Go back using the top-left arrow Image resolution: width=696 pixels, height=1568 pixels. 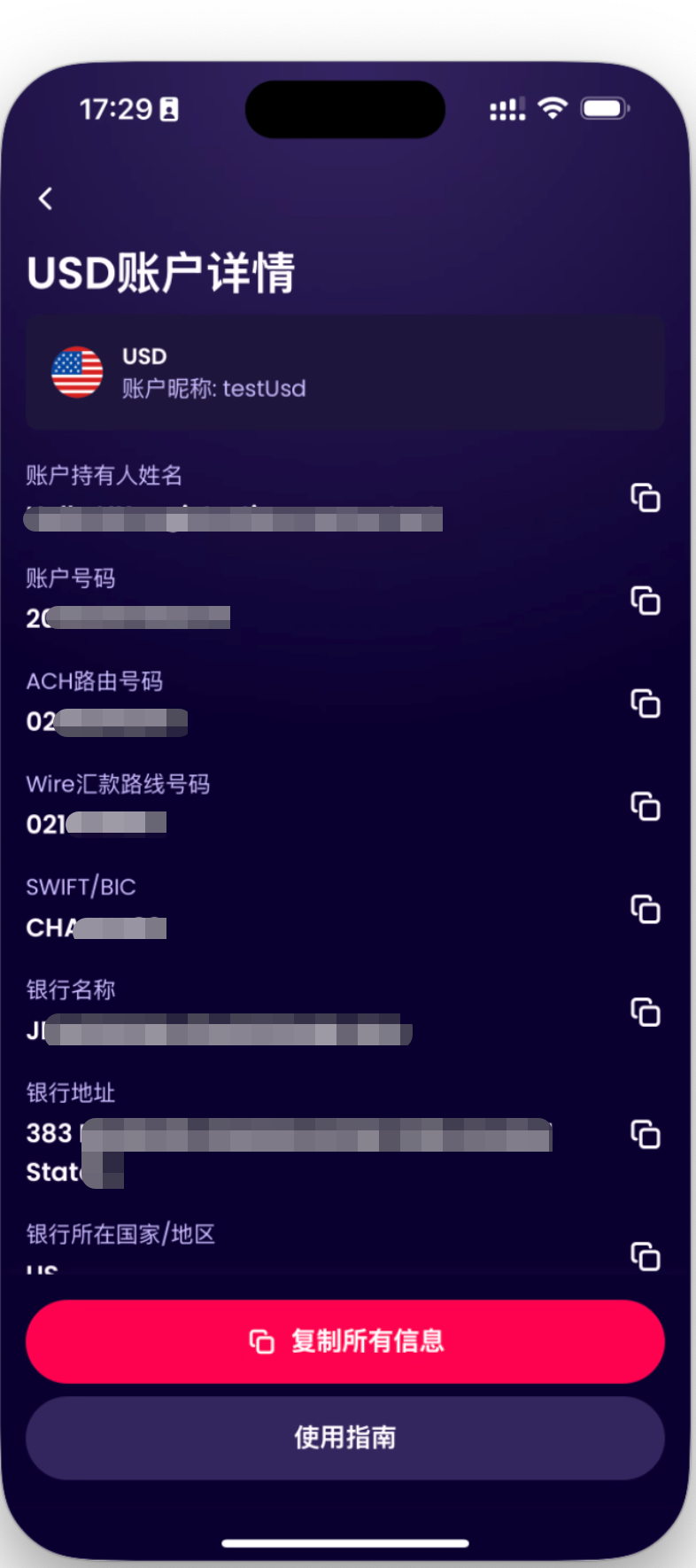point(46,198)
